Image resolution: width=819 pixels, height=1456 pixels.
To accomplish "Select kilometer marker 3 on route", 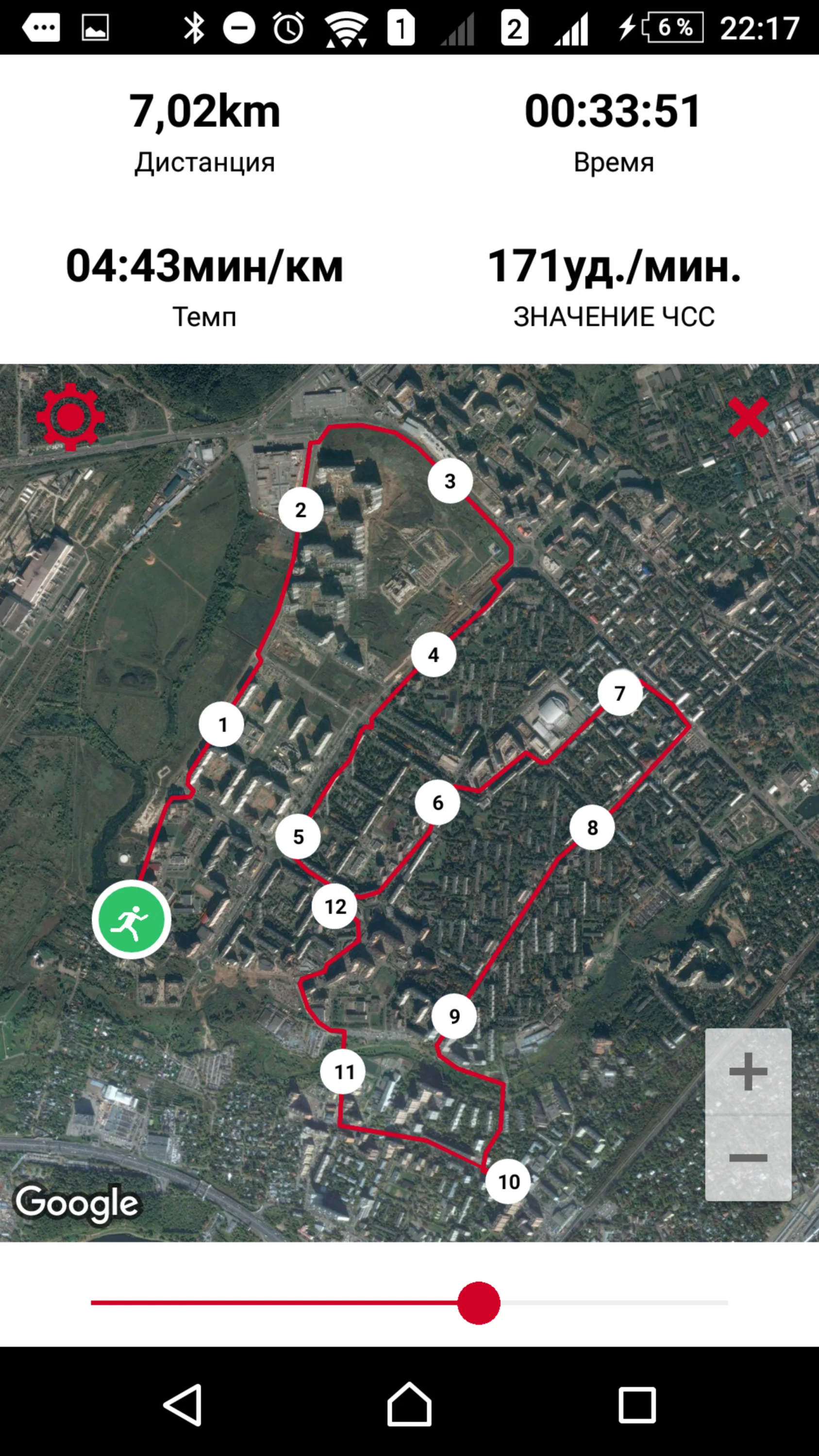I will pos(450,481).
